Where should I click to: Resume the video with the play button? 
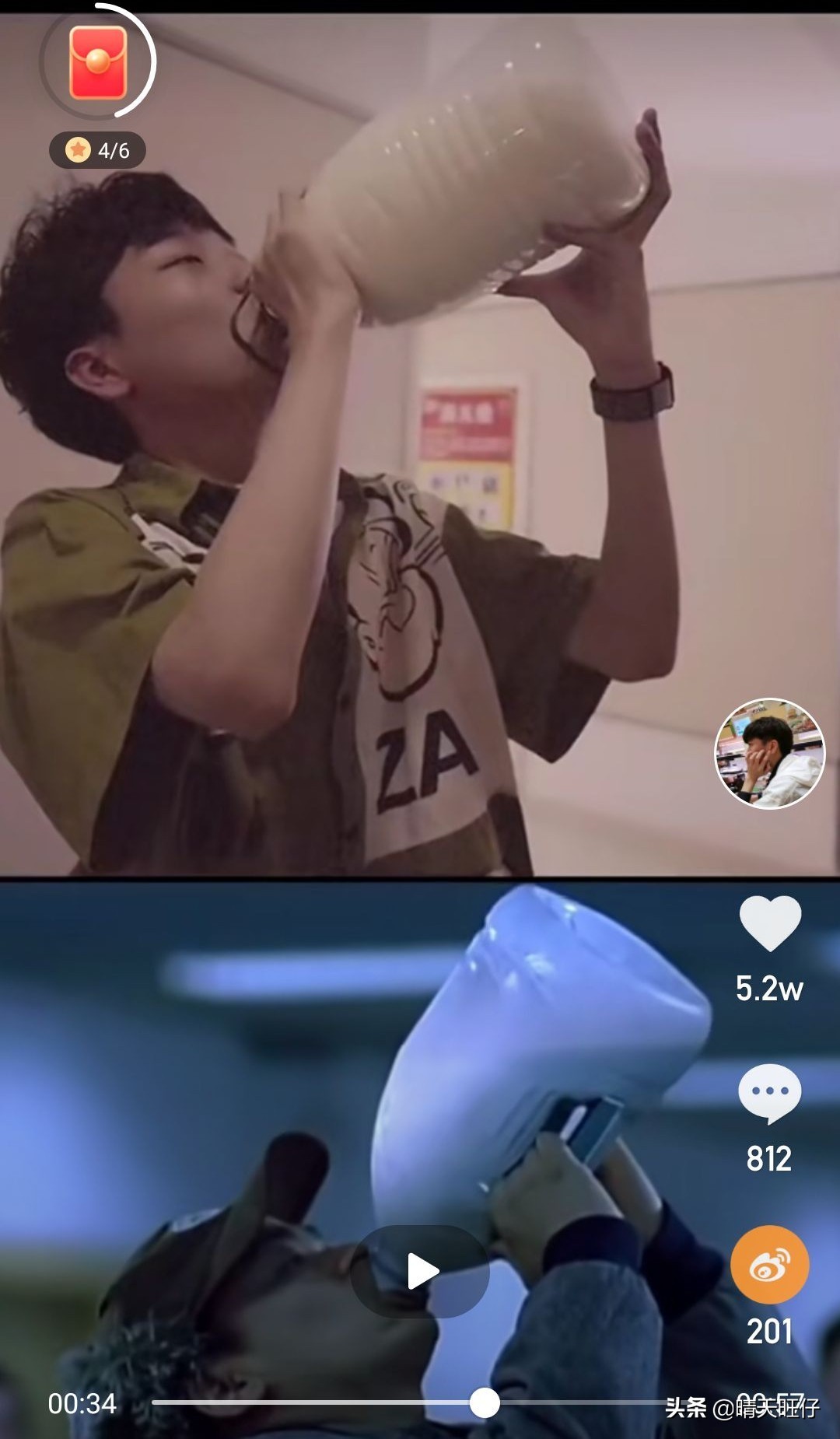click(x=421, y=1271)
